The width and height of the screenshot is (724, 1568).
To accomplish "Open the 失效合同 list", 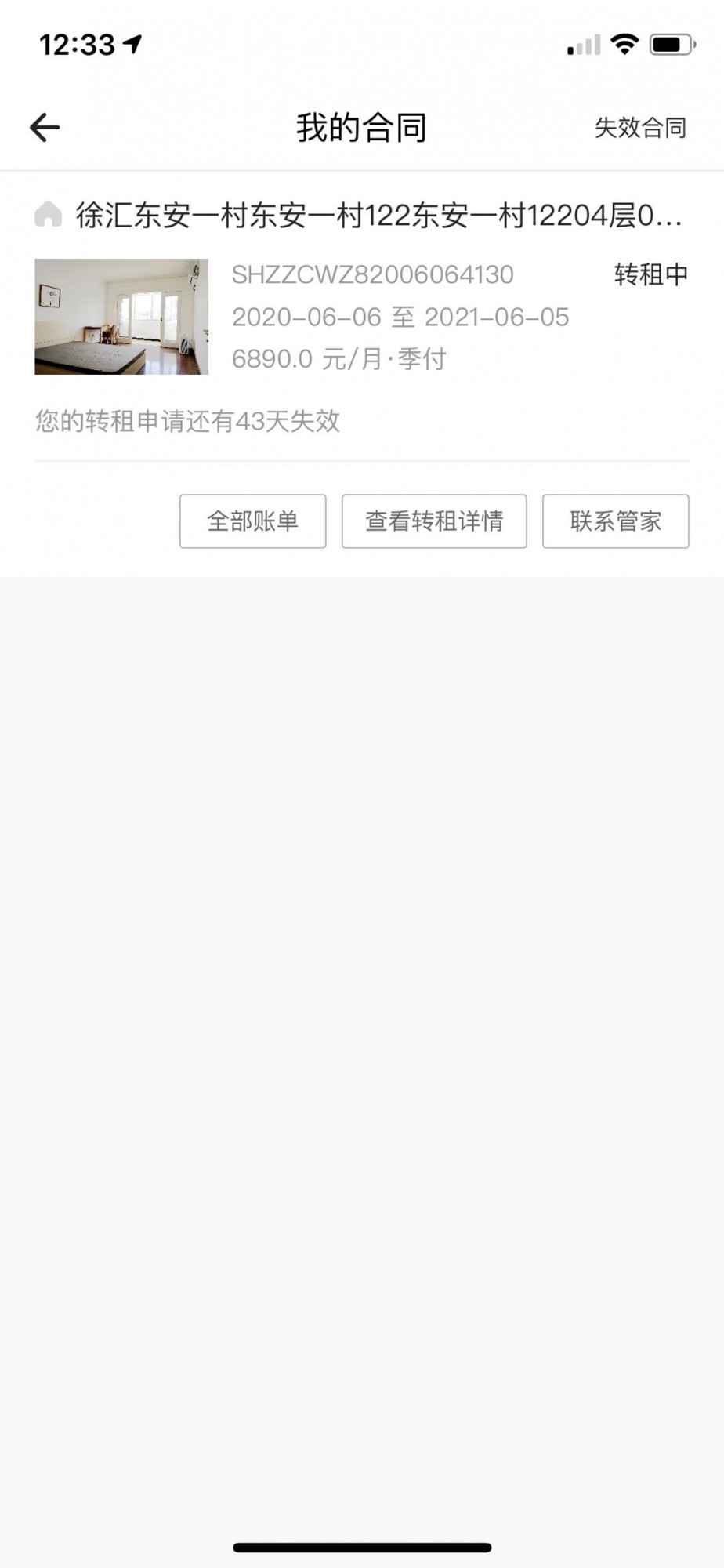I will click(640, 128).
